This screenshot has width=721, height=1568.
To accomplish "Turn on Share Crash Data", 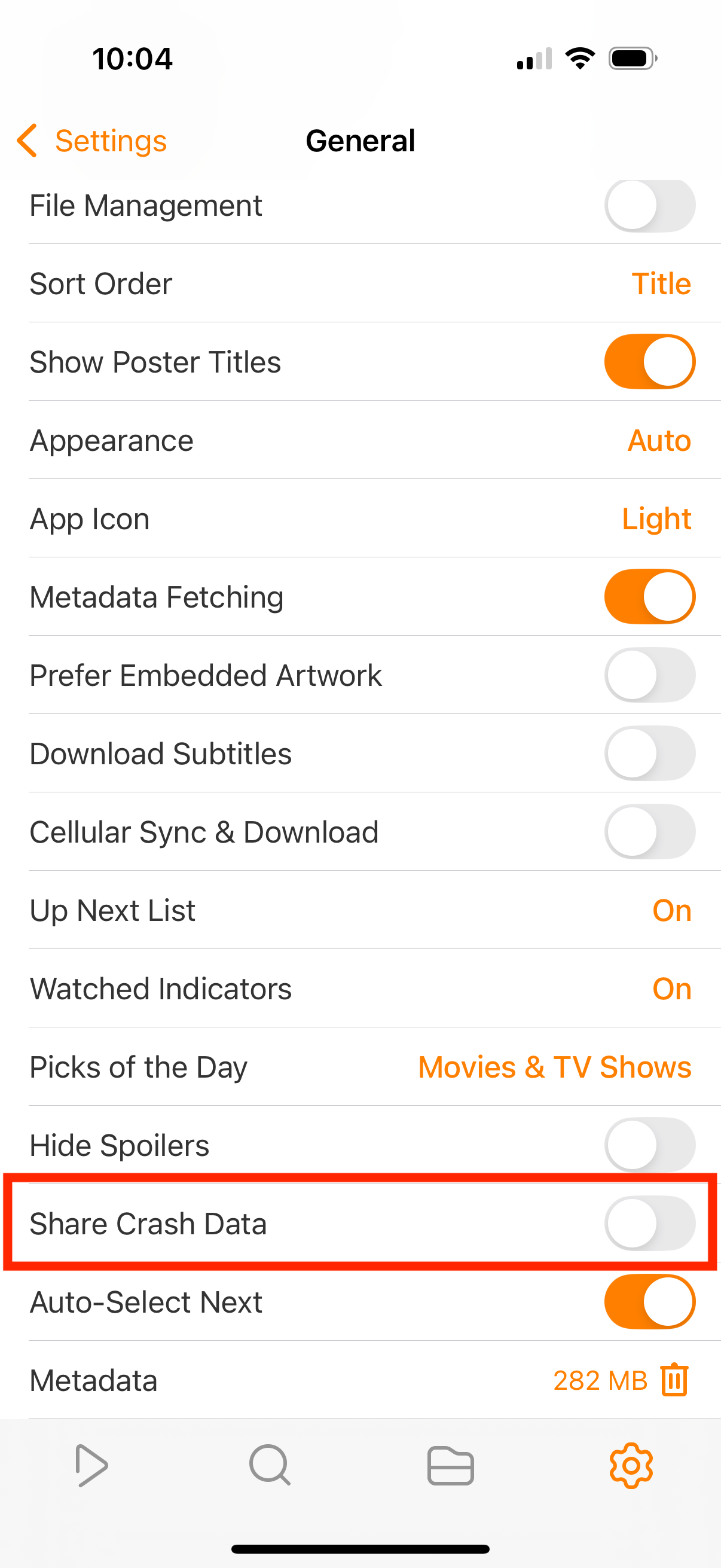I will [649, 1224].
